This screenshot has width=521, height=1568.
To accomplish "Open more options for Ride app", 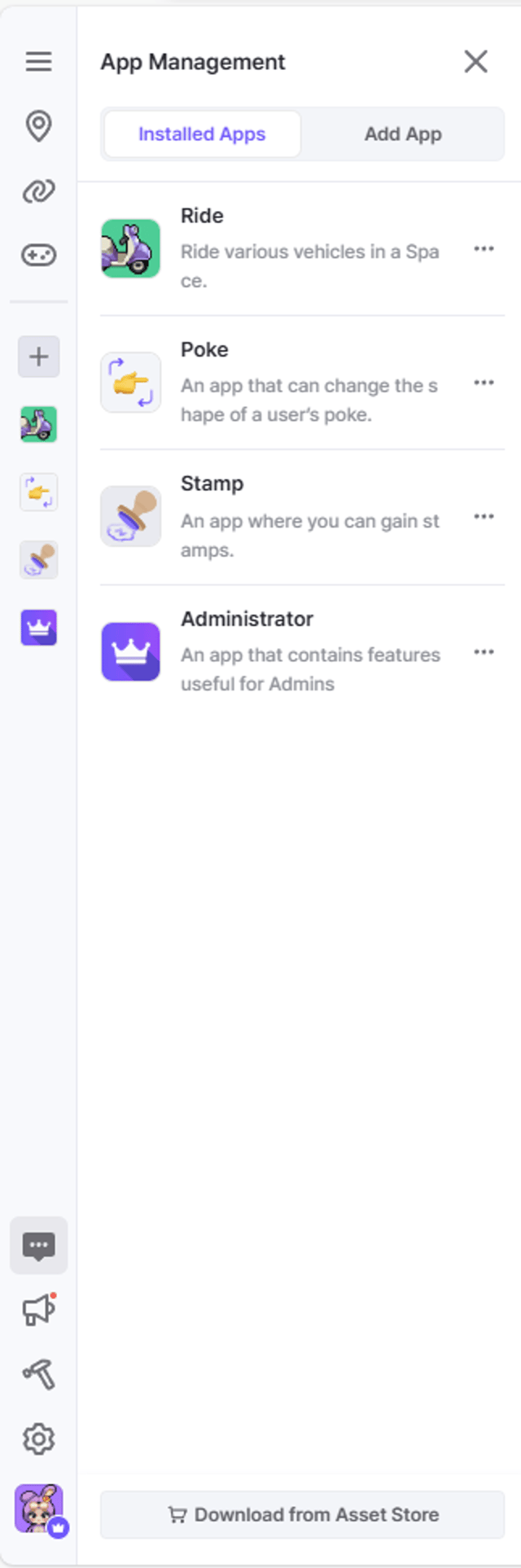I will tap(484, 249).
